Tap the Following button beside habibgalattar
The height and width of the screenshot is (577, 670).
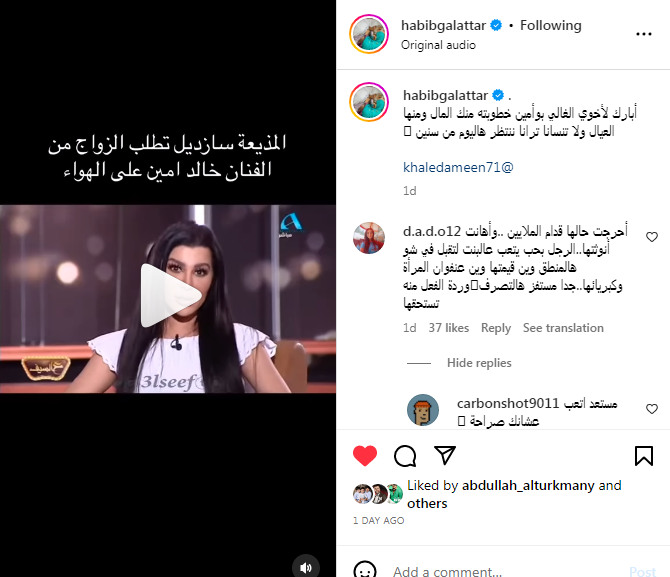[551, 25]
